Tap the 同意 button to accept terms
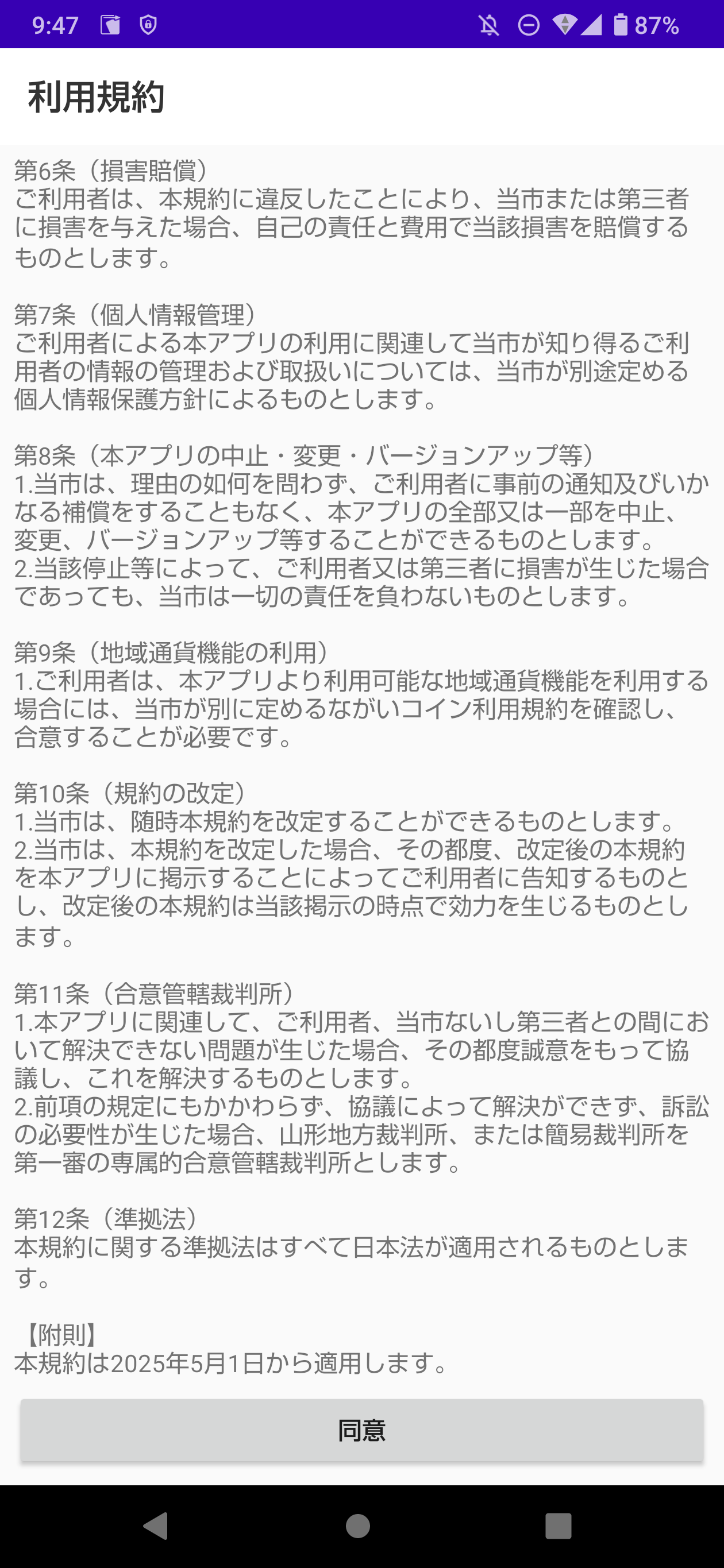The width and height of the screenshot is (724, 1568). [x=361, y=1430]
